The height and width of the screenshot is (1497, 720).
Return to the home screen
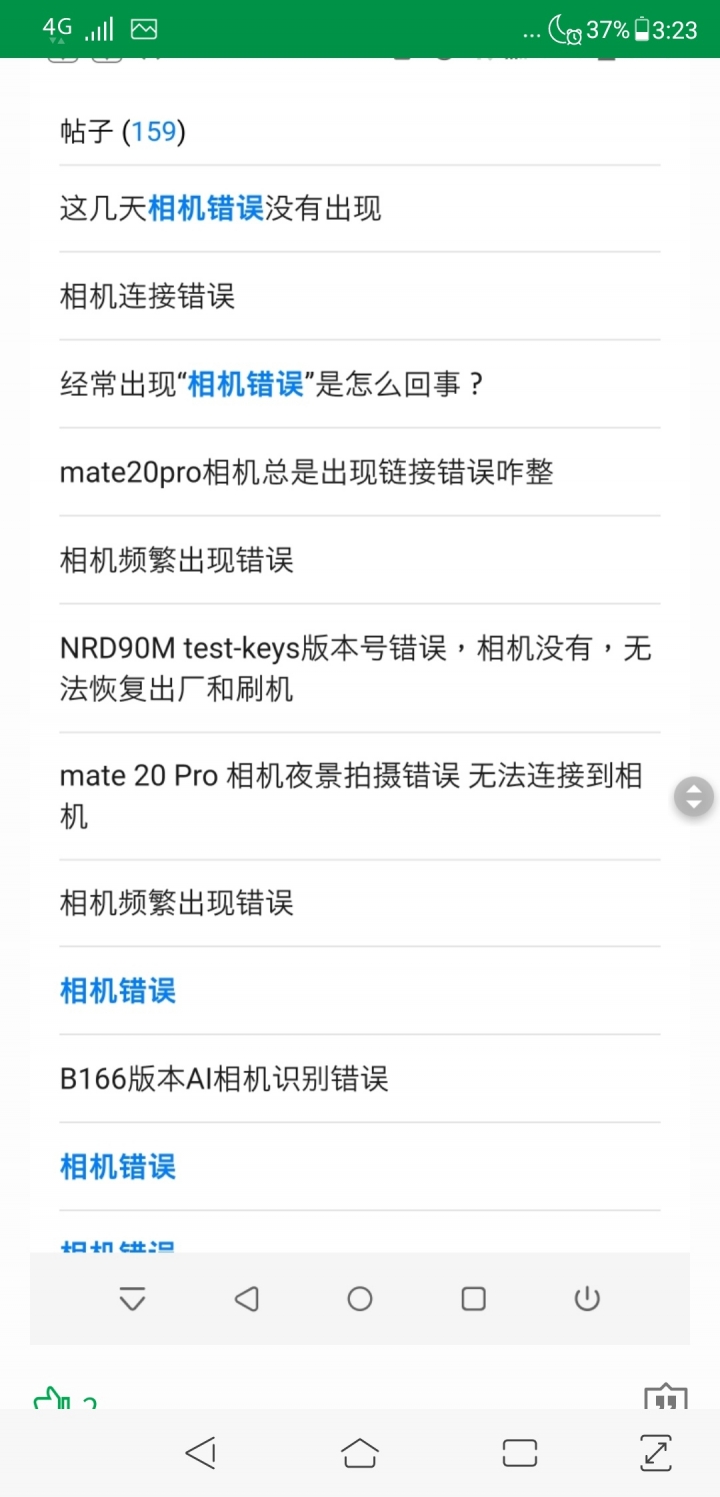[360, 1452]
